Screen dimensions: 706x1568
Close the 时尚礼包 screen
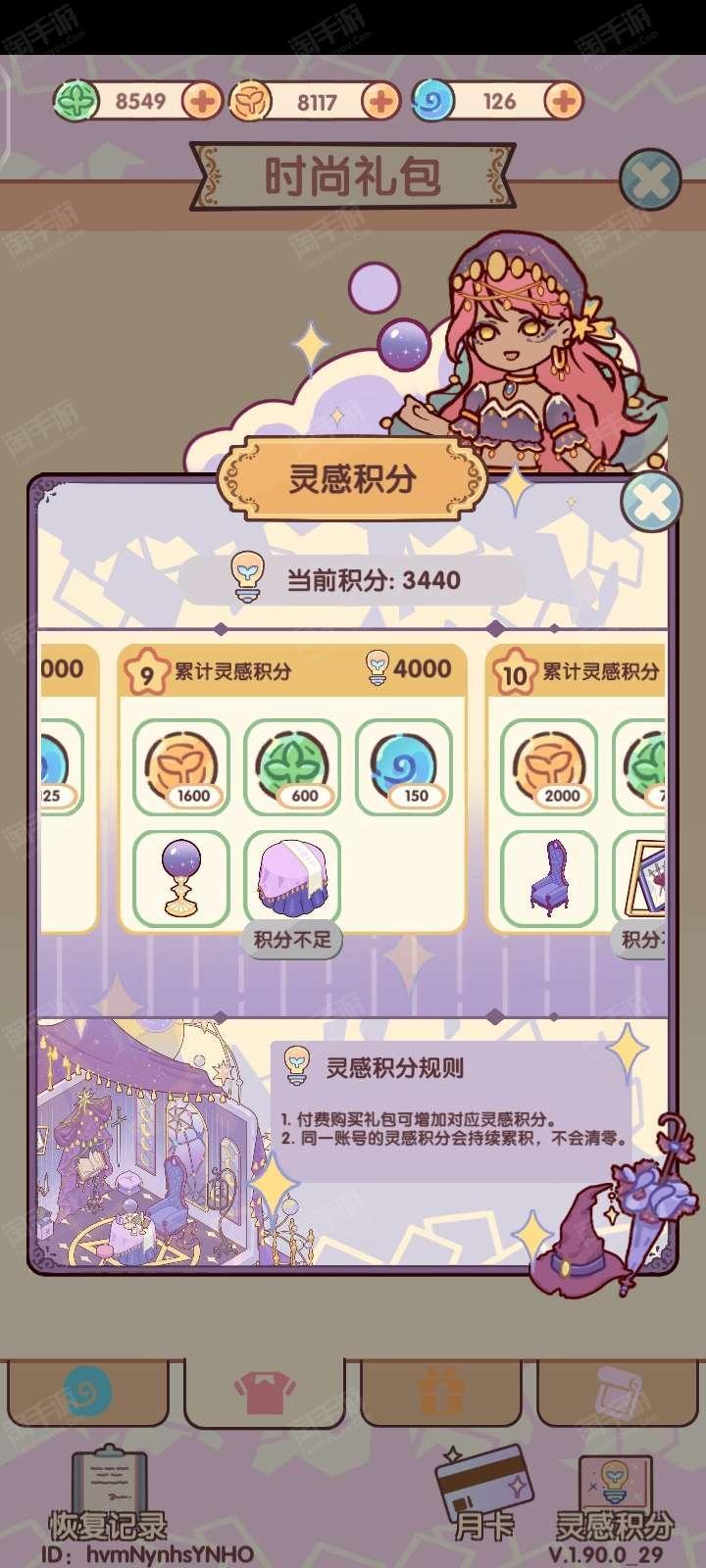[x=650, y=179]
